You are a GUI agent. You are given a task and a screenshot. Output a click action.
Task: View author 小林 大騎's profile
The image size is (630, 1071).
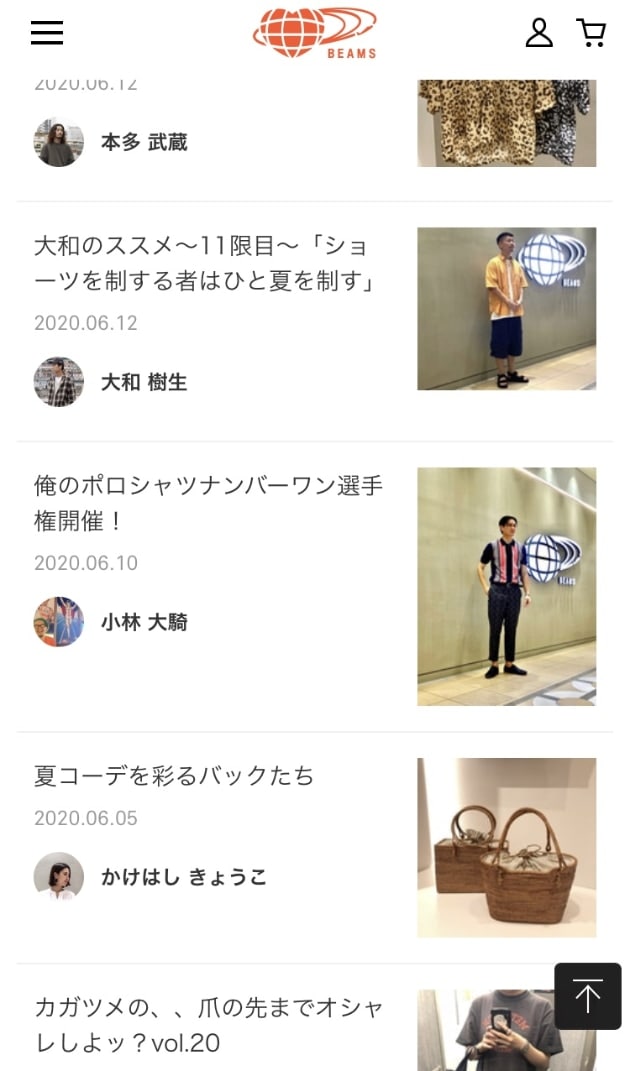tap(143, 622)
